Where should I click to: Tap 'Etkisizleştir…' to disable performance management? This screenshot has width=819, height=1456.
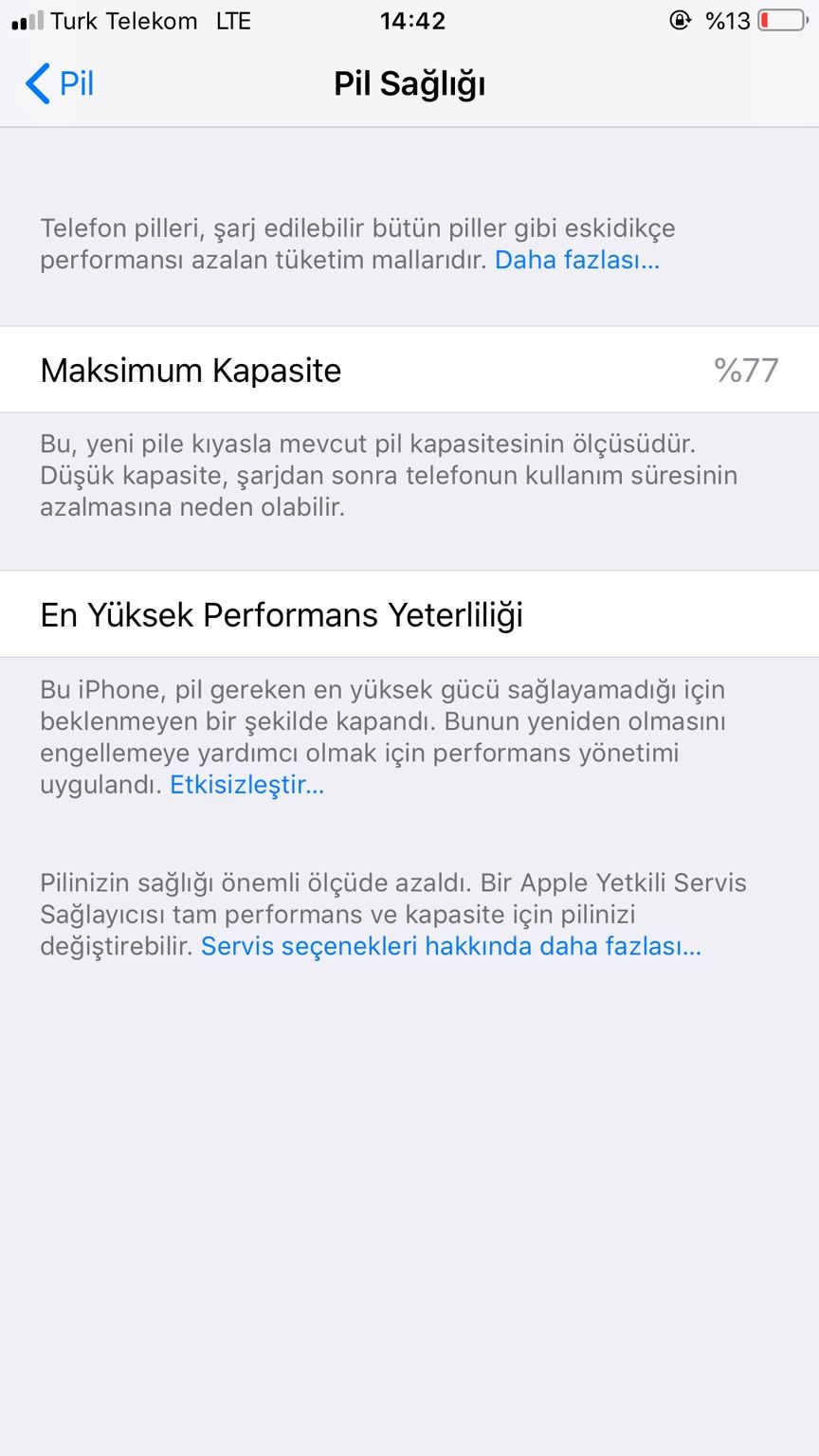pyautogui.click(x=246, y=785)
